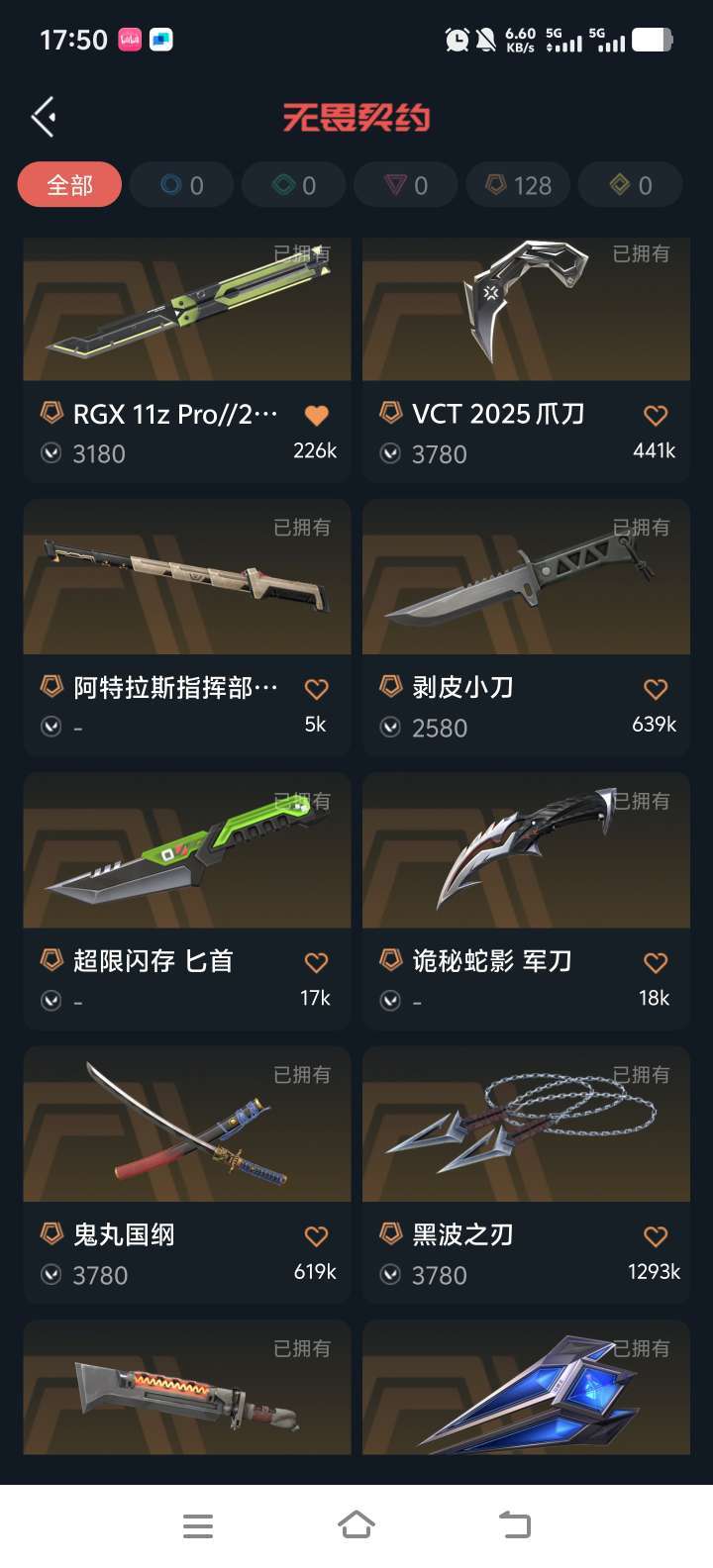Switch to the tier chip showing 128
Image resolution: width=713 pixels, height=1568 pixels.
(x=518, y=185)
